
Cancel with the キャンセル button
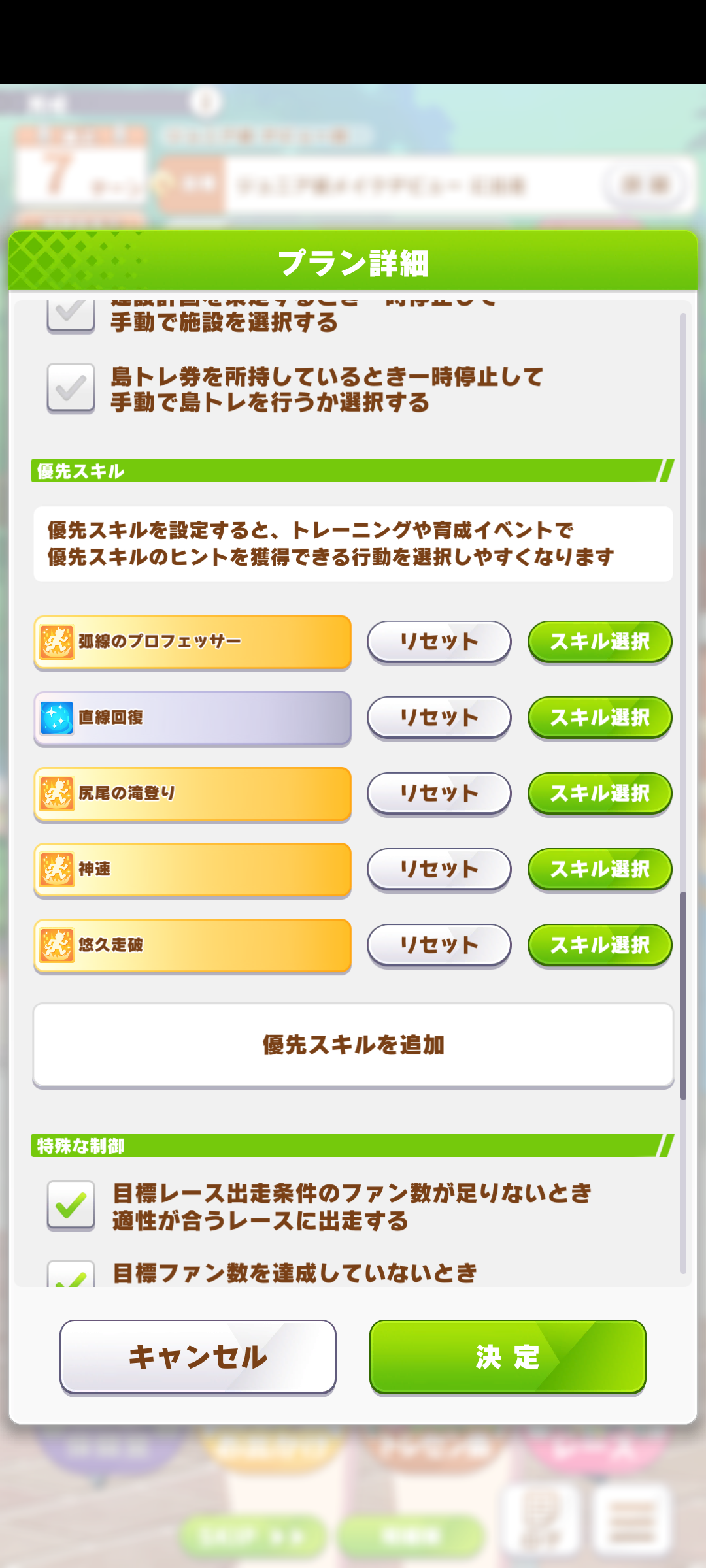(x=197, y=1357)
